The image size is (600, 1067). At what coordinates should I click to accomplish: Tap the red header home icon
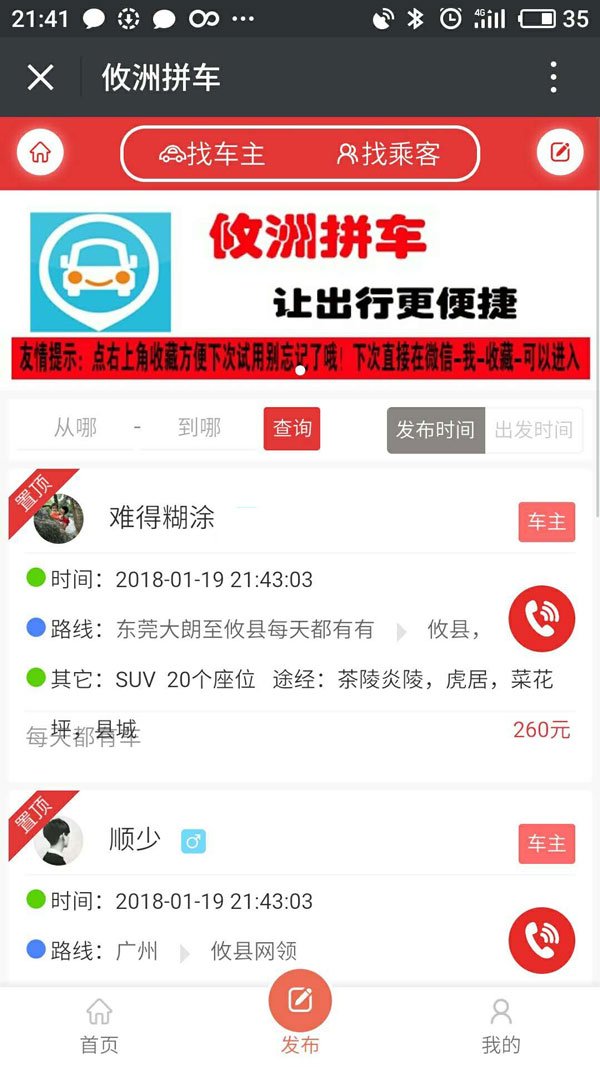coord(40,152)
